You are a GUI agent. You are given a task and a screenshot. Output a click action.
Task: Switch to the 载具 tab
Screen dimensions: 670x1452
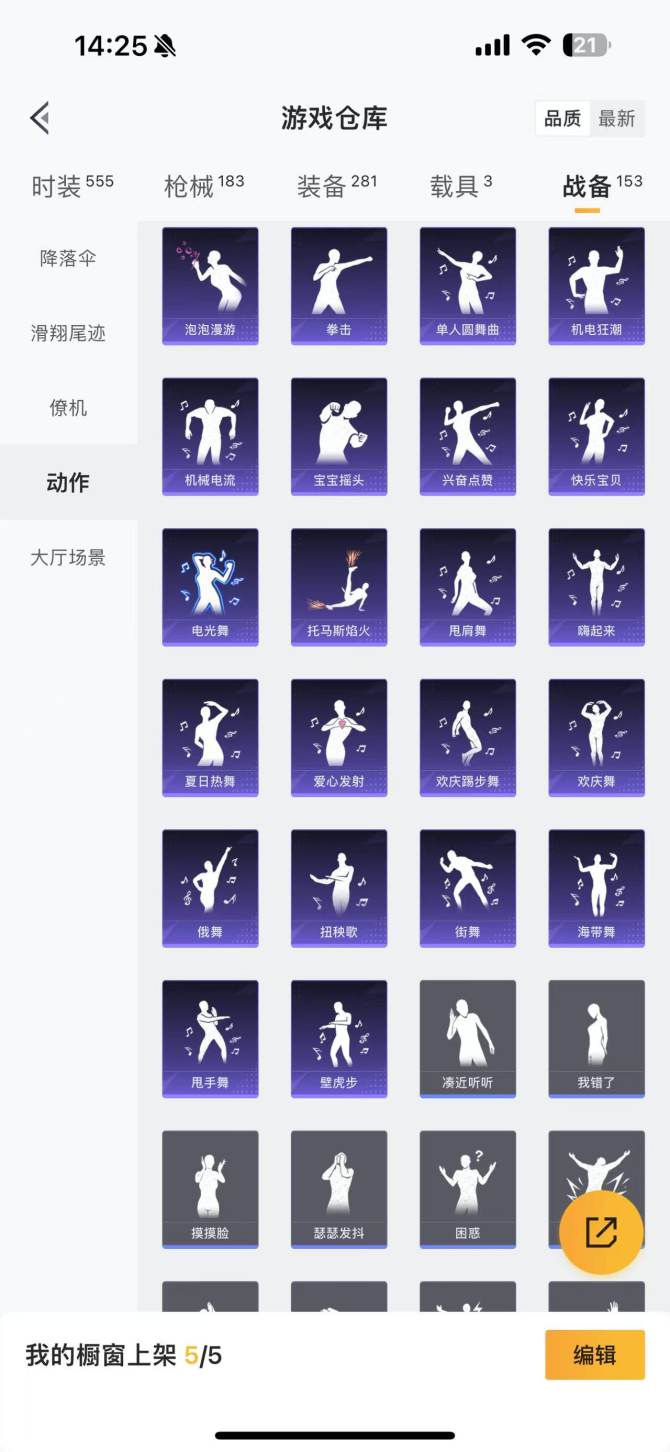coord(460,187)
